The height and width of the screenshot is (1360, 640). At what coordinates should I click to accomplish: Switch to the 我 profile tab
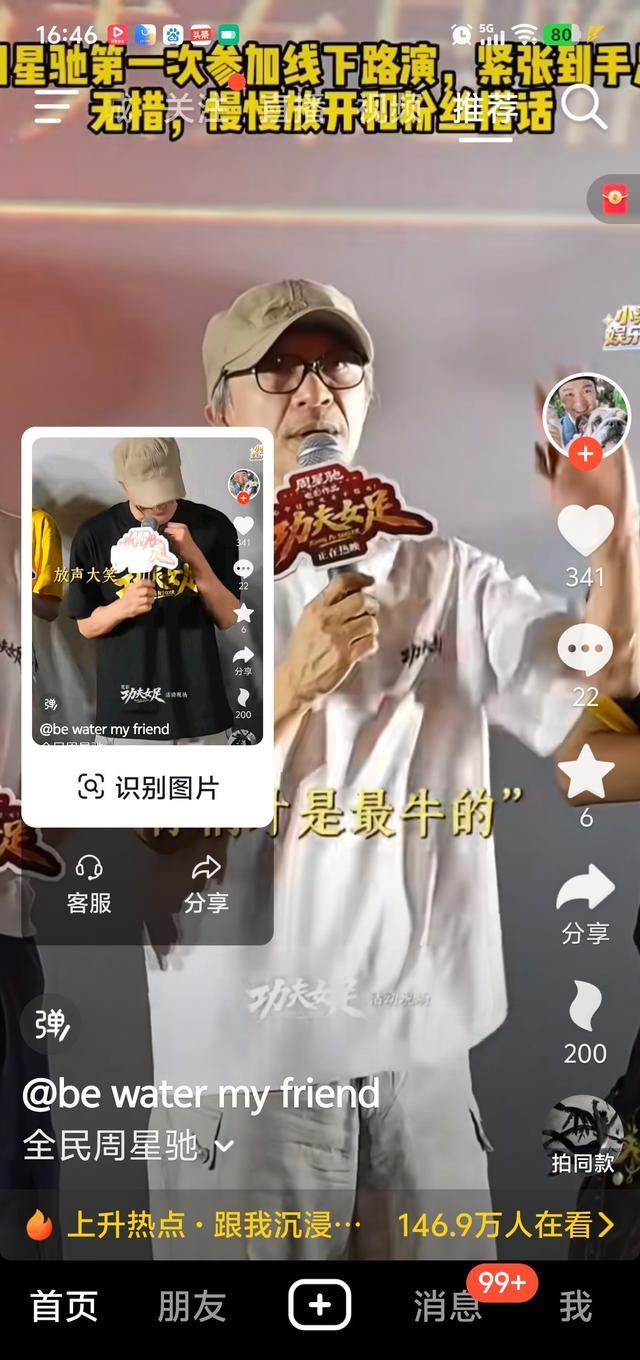pos(576,1306)
